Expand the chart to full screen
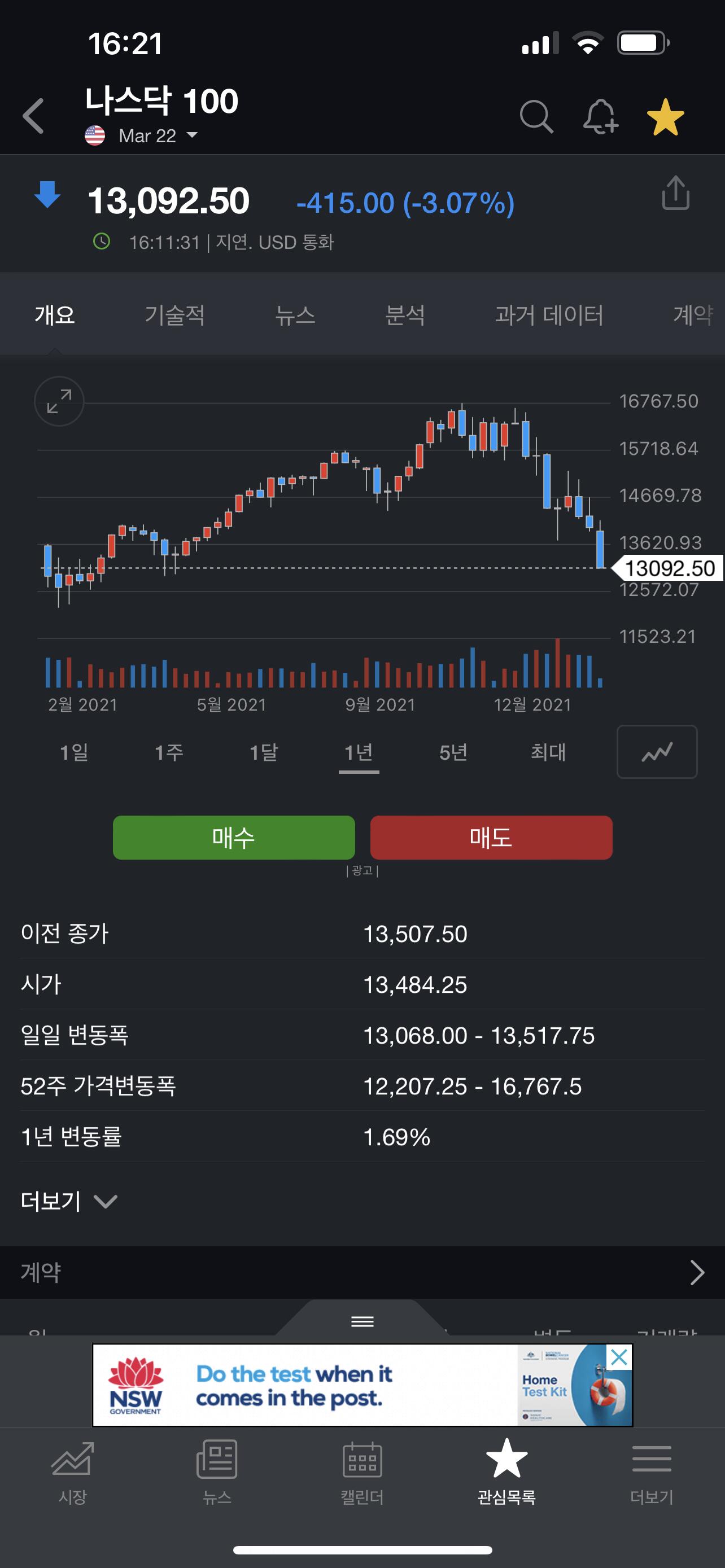The image size is (725, 1568). (59, 402)
